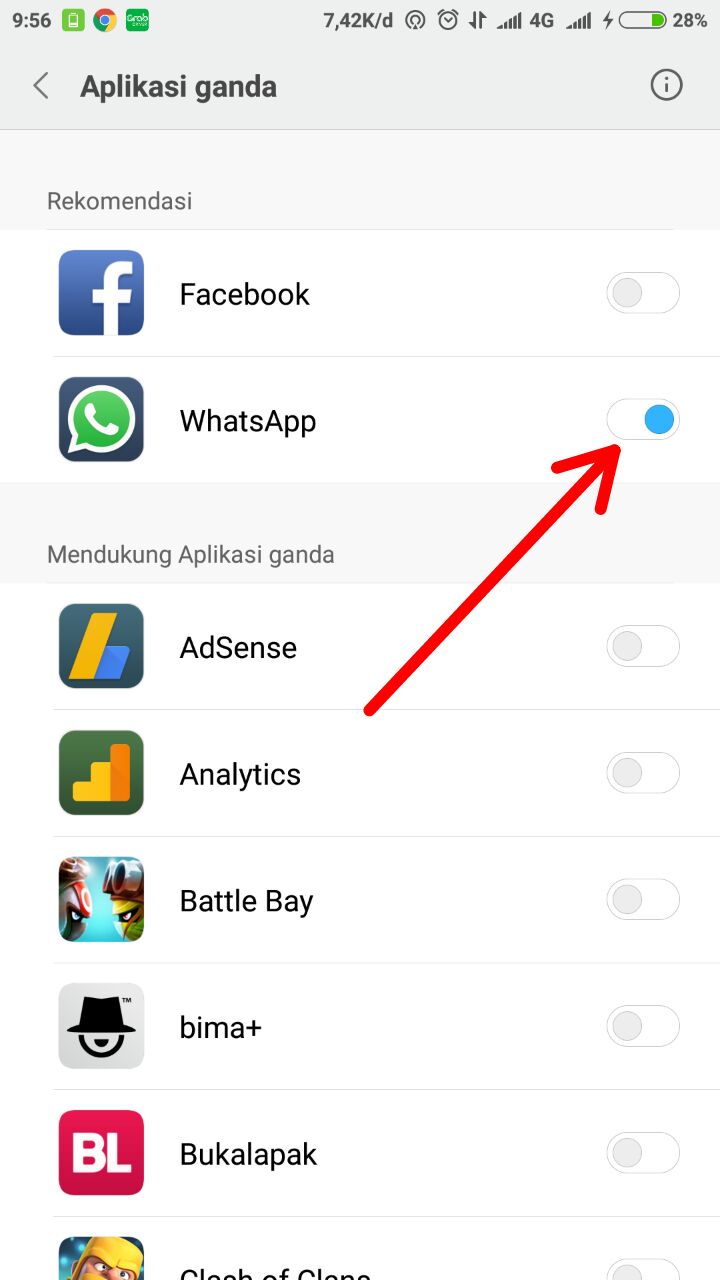Turn on dual app for bima+
Image resolution: width=720 pixels, height=1280 pixels.
pos(642,1026)
